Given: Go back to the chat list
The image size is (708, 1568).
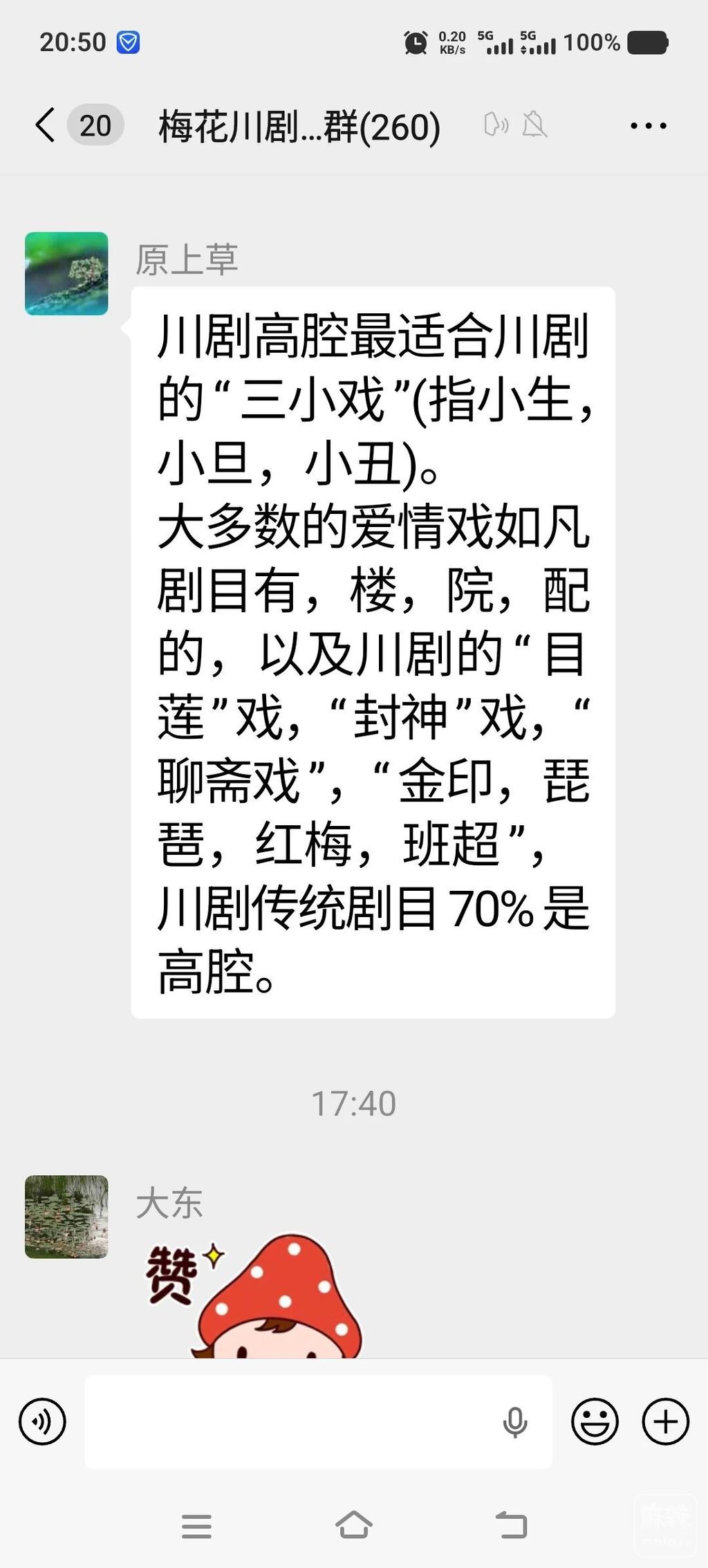Looking at the screenshot, I should (x=46, y=126).
